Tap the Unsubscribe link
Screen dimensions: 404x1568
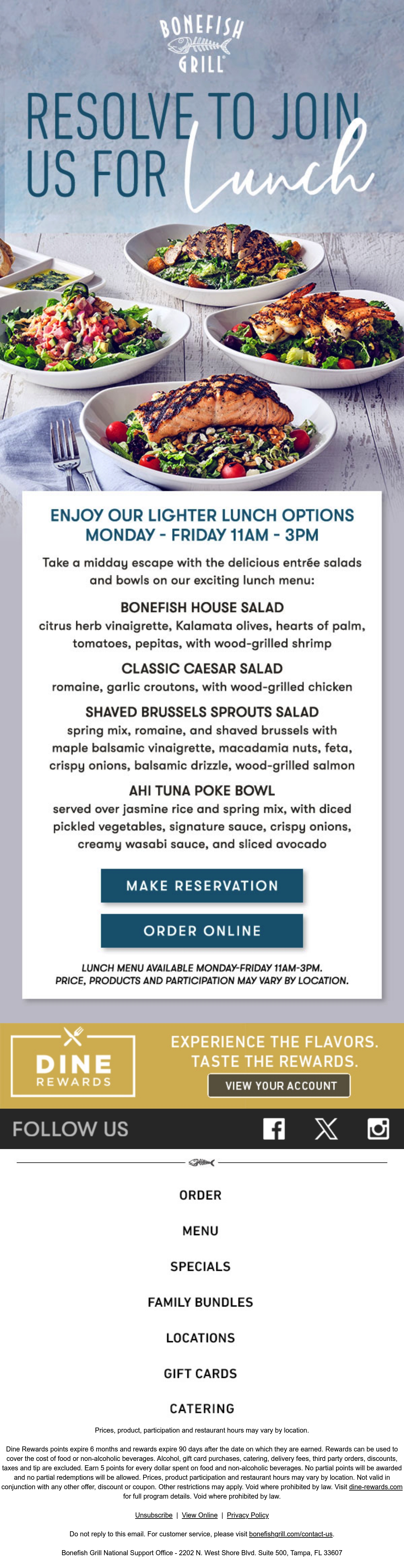click(153, 1515)
